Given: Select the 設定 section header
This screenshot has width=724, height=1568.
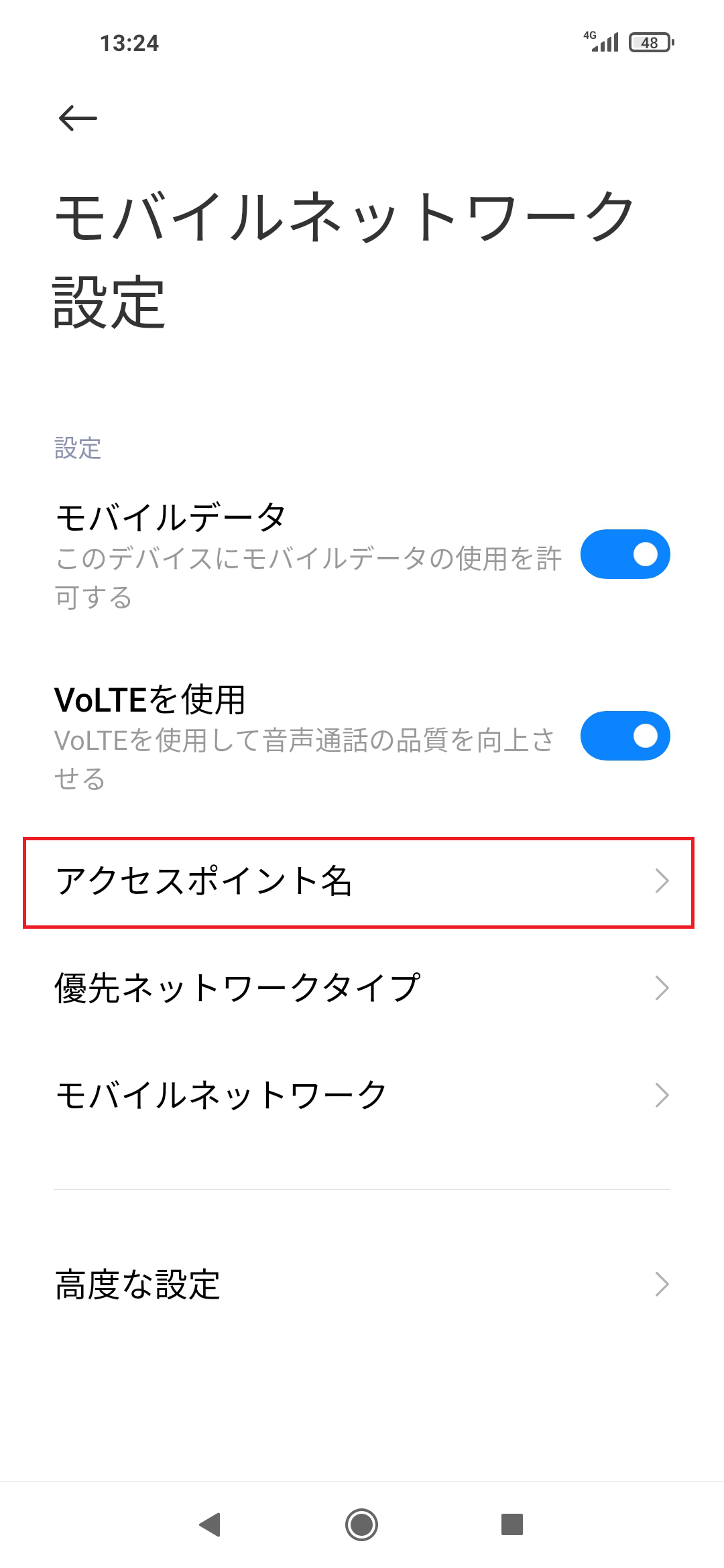Looking at the screenshot, I should click(78, 449).
